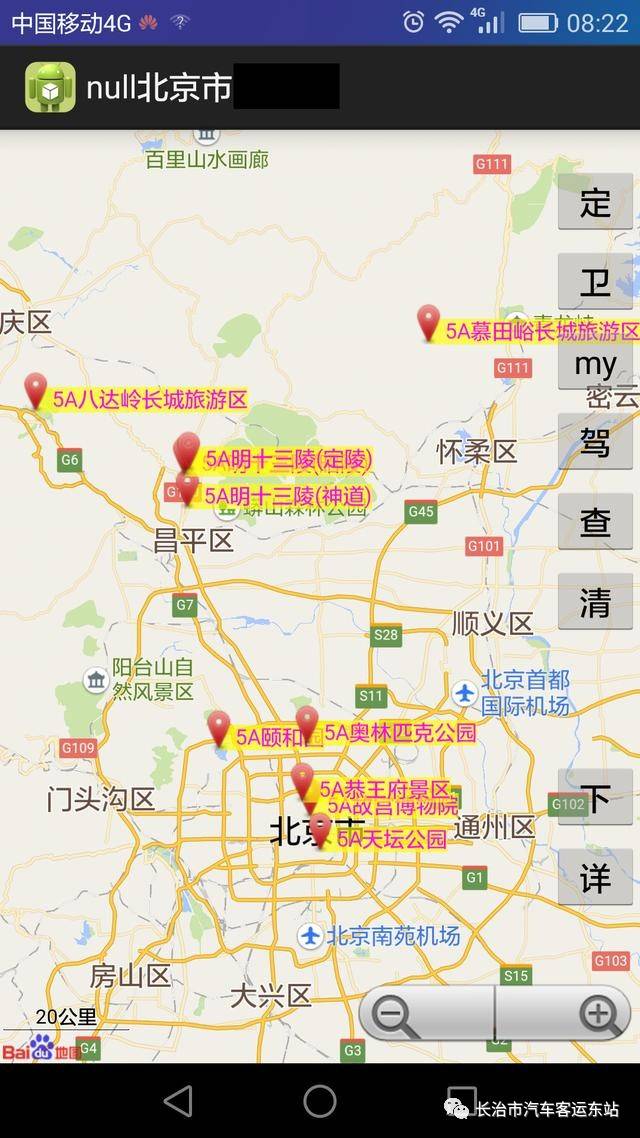This screenshot has width=640, height=1138.
Task: Tap the 详 details button
Action: coord(595,877)
